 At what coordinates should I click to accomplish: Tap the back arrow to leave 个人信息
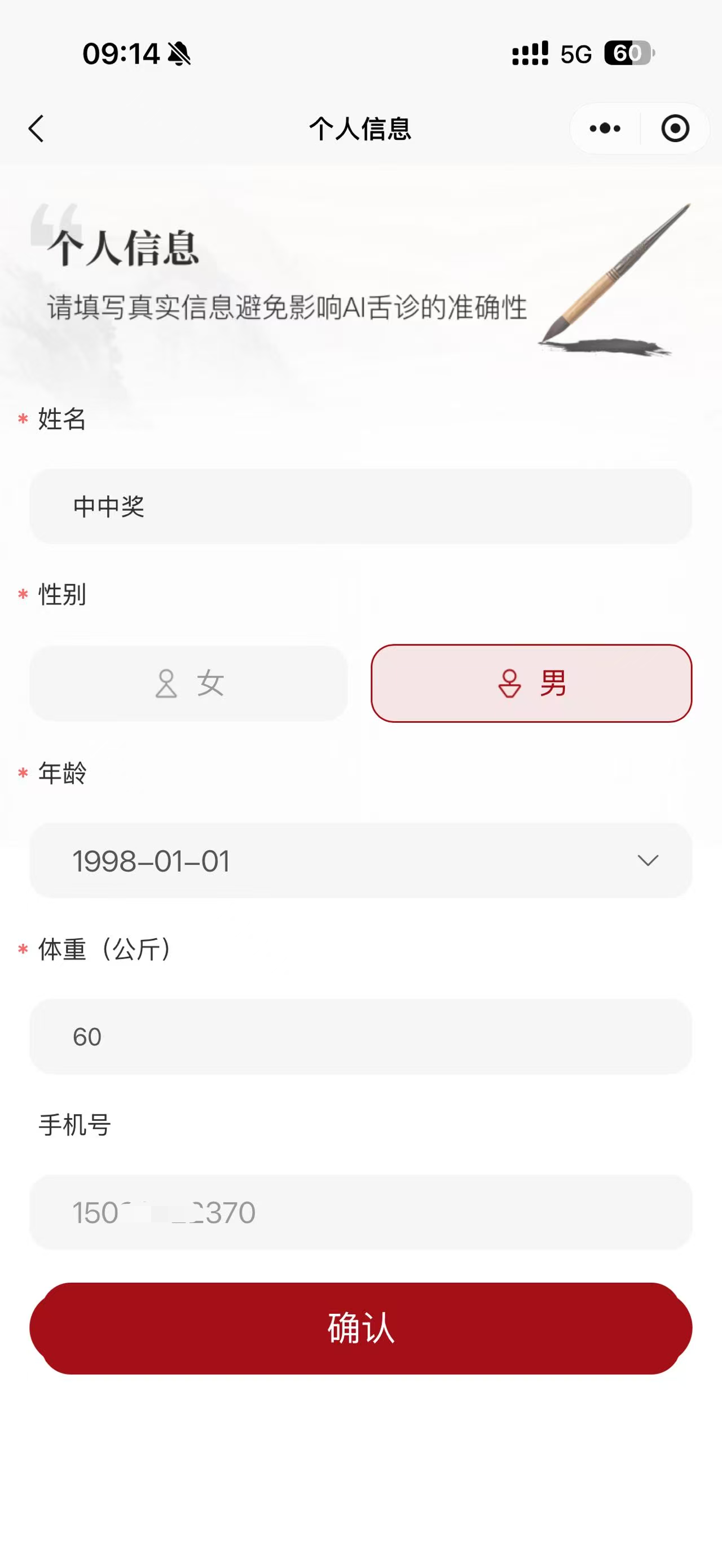coord(37,129)
